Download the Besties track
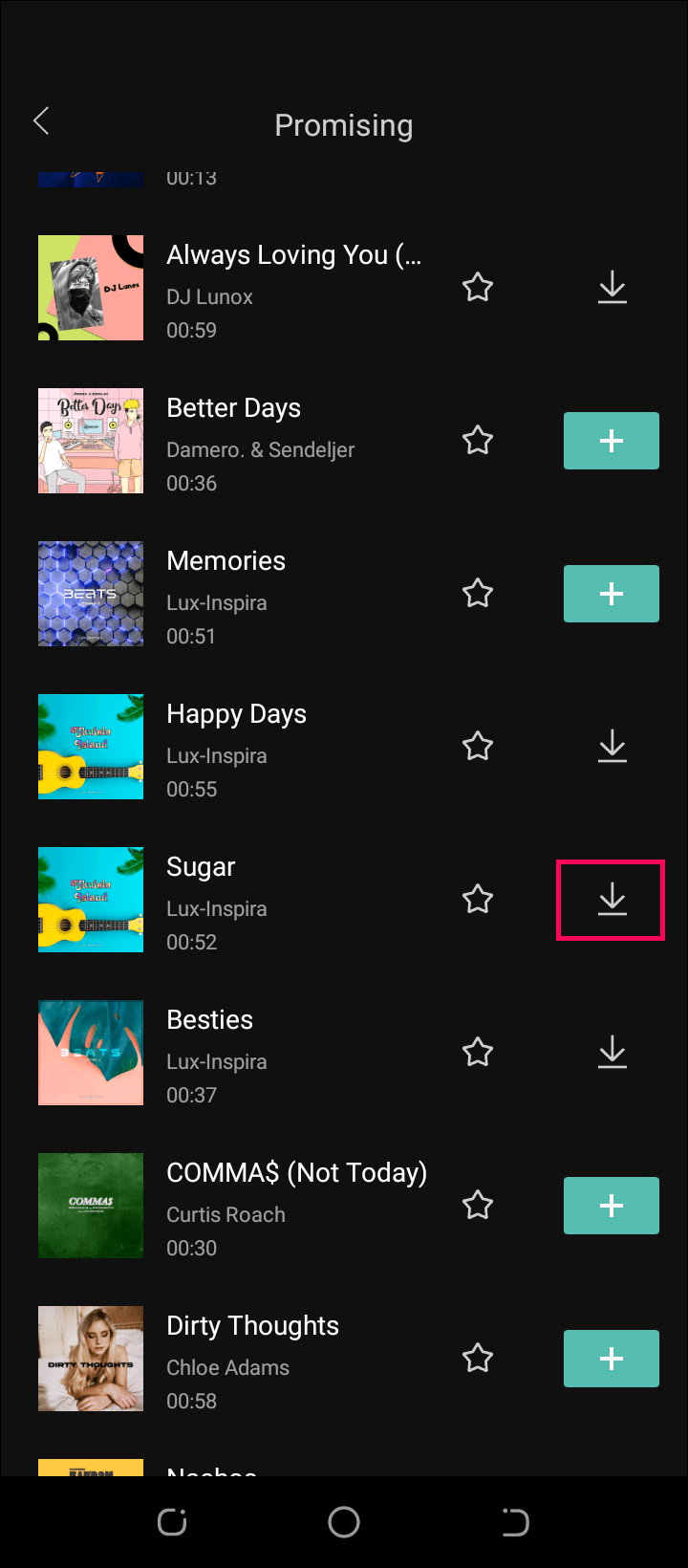 (x=612, y=1053)
